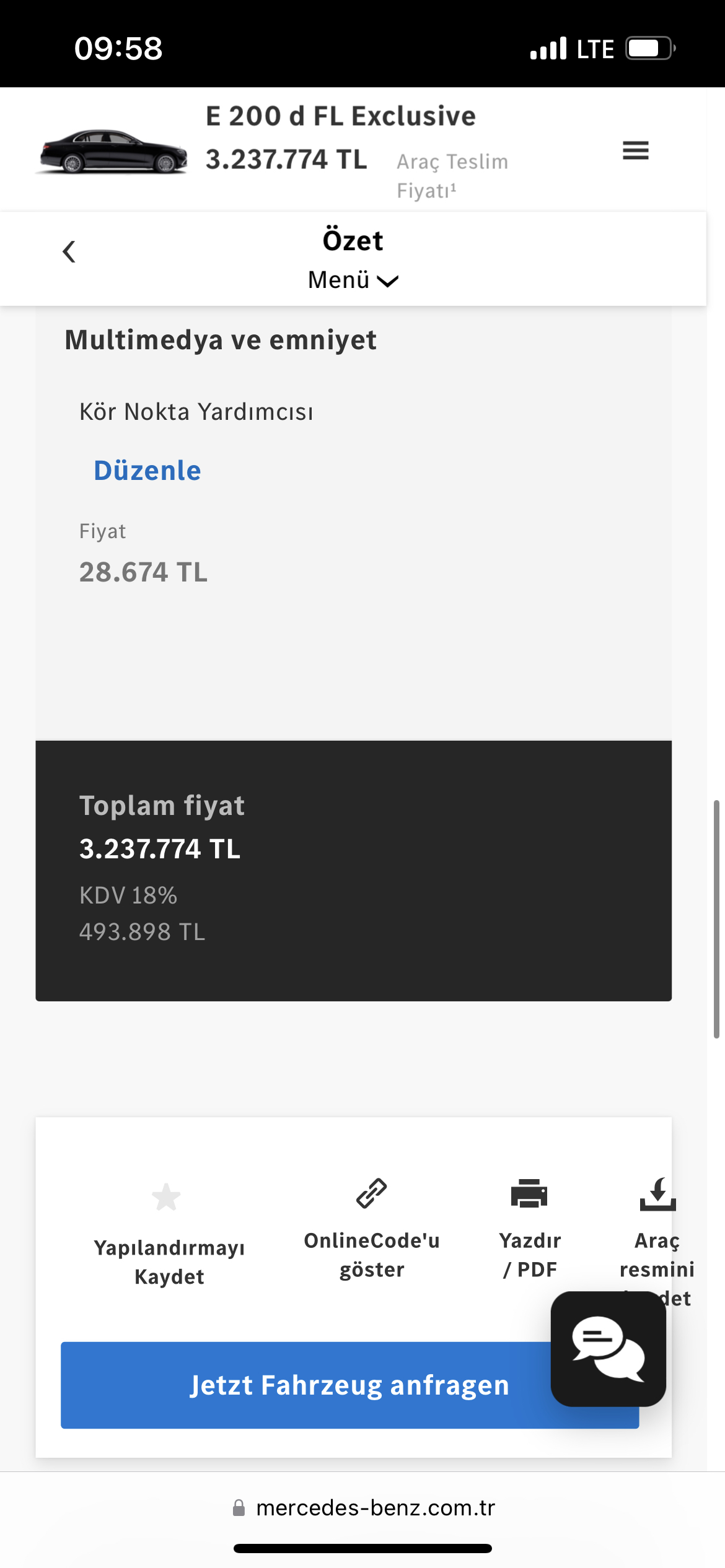Tap the mercedes-benz.com.tr address bar
Image resolution: width=725 pixels, height=1568 pixels.
[363, 1508]
